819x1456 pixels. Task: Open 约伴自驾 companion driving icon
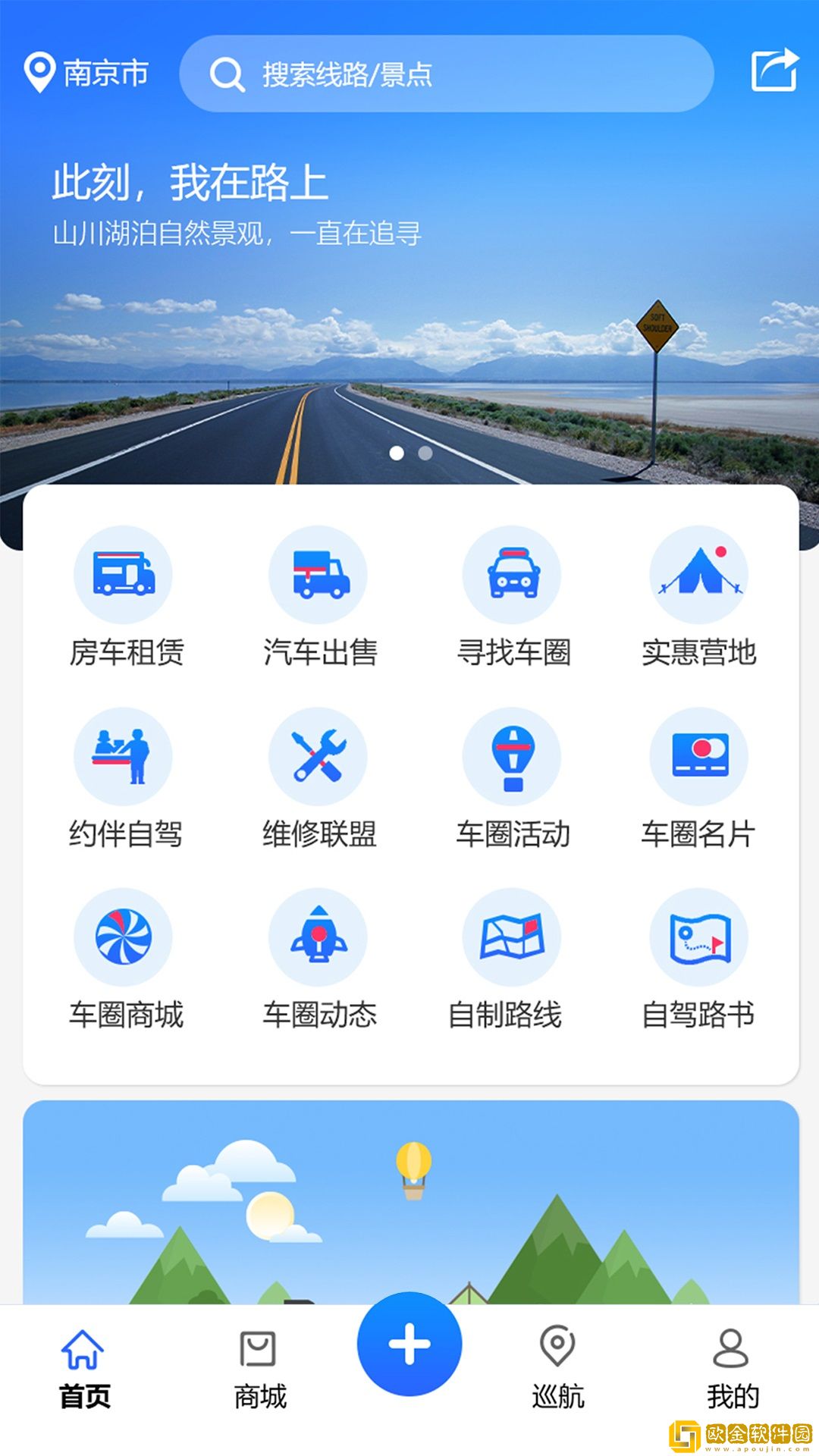point(124,756)
